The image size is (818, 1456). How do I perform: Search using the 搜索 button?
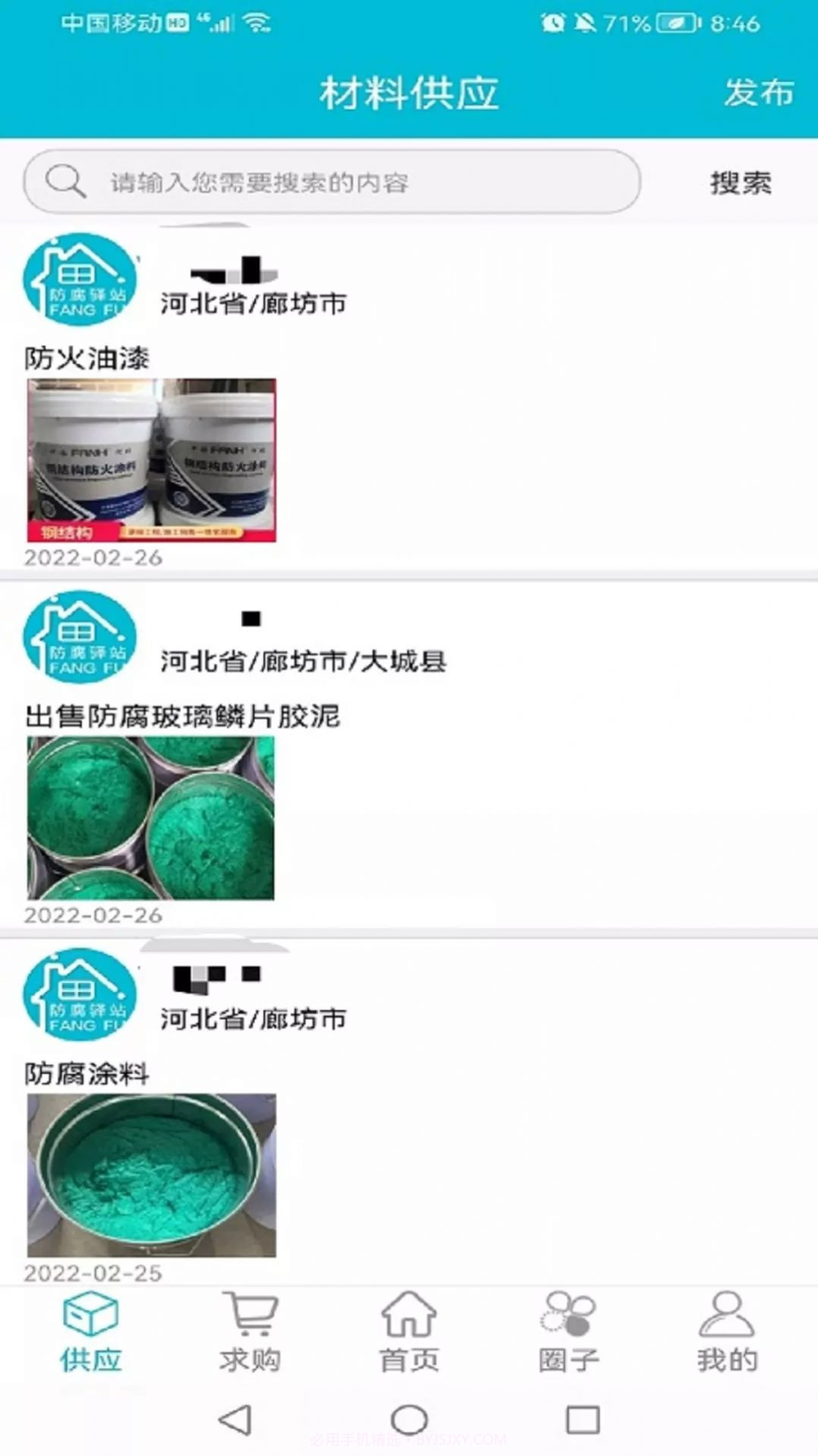coord(739,182)
